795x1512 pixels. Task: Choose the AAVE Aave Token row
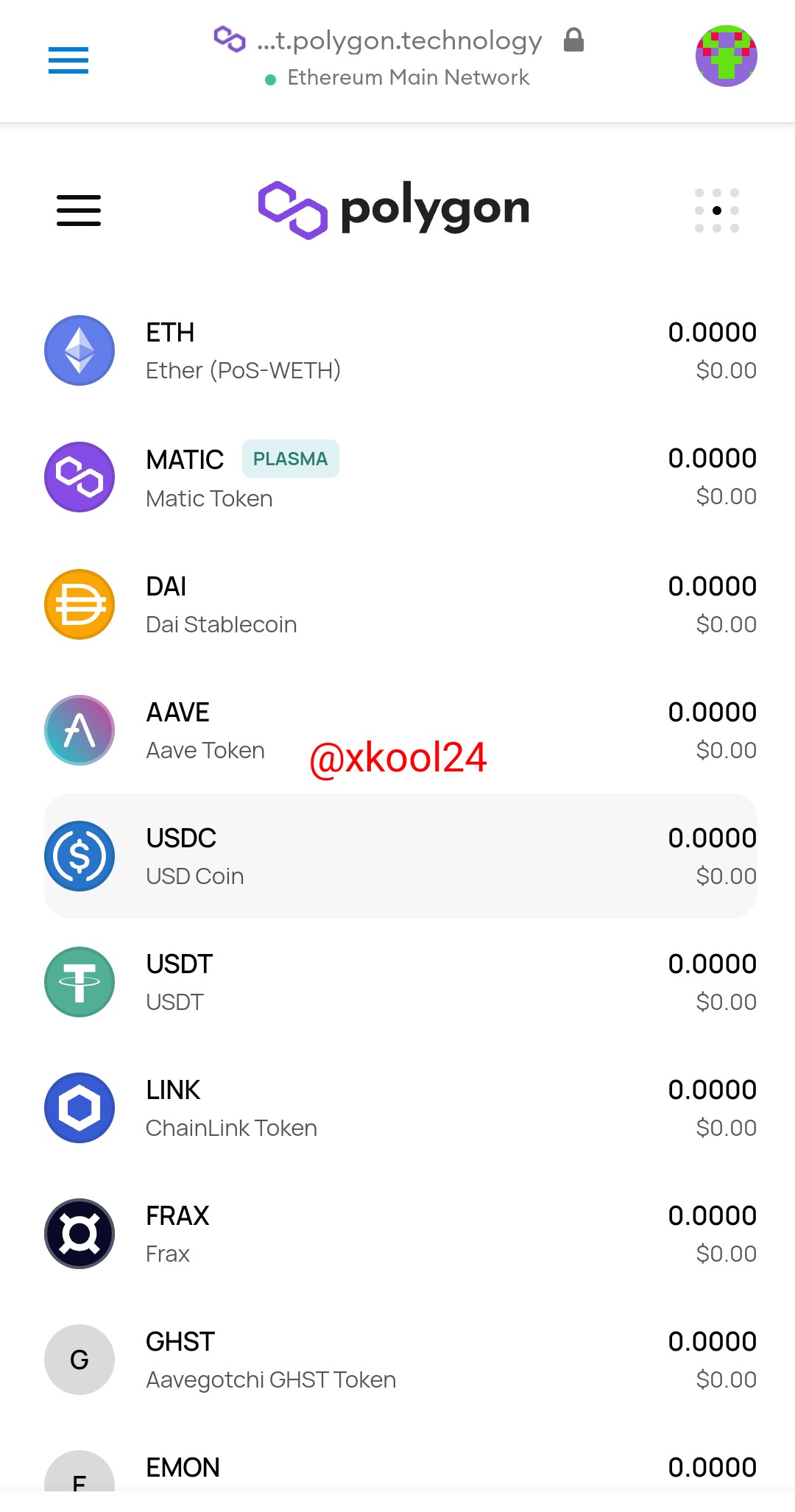point(400,730)
